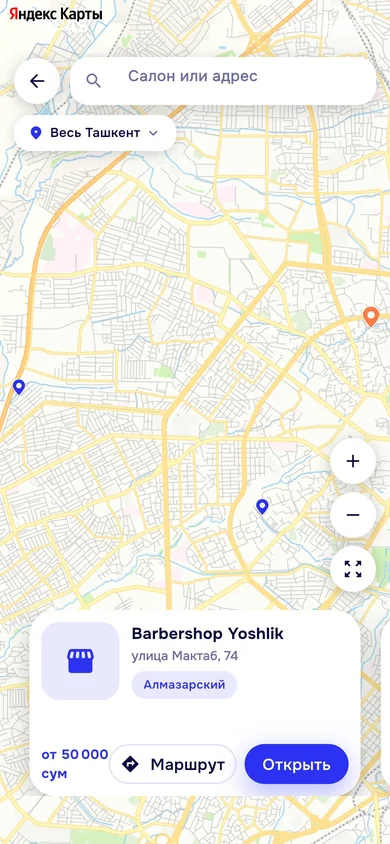
Task: Select the orange map pin
Action: [x=371, y=316]
